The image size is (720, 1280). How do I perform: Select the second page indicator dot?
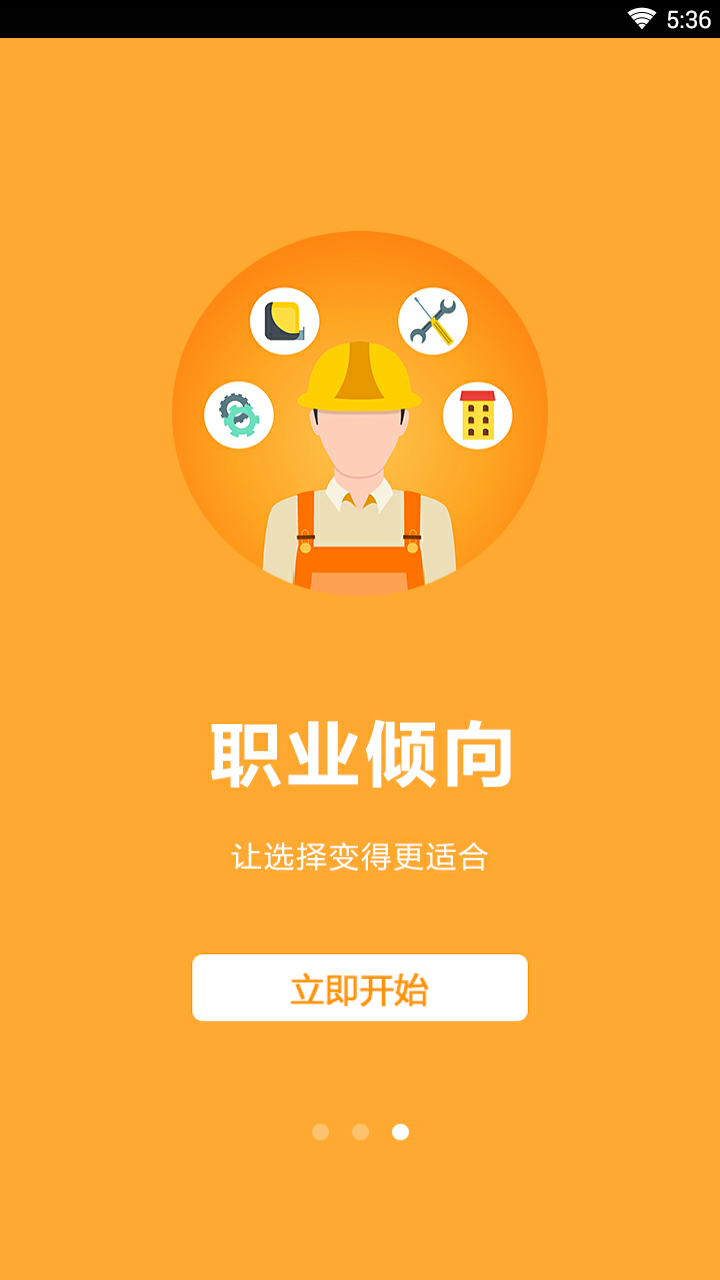point(360,1132)
